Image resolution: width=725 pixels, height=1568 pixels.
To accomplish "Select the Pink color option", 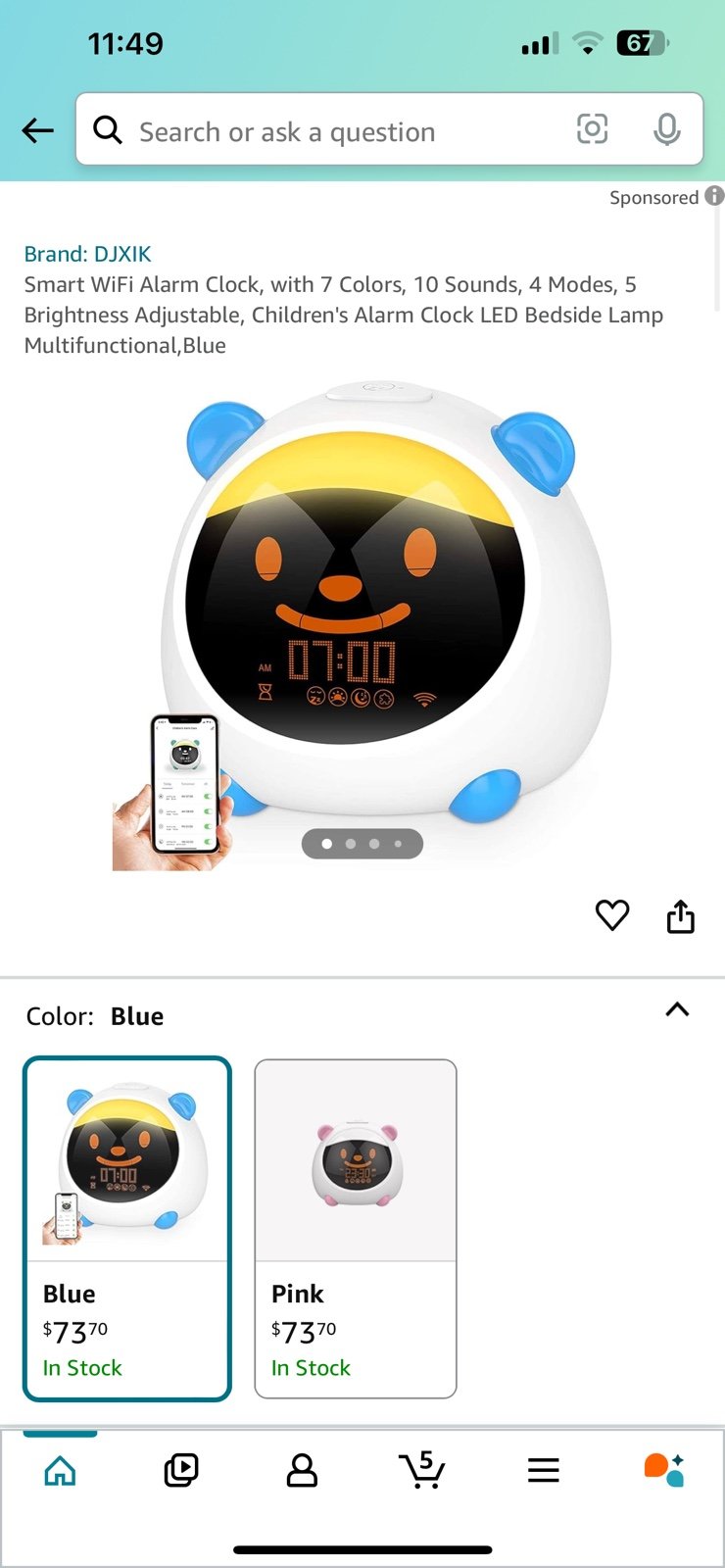I will 356,1229.
